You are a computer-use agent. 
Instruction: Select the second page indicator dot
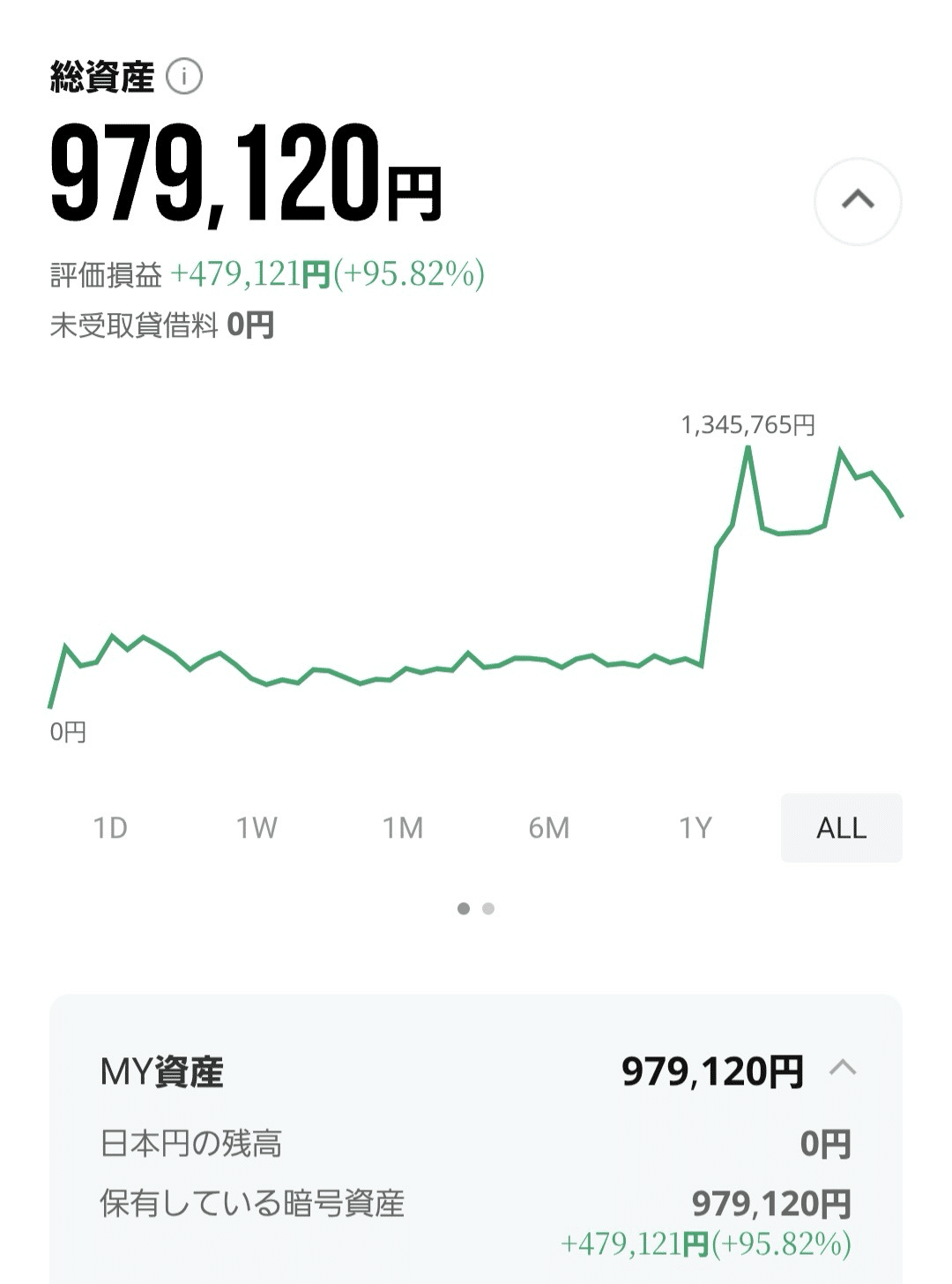489,907
